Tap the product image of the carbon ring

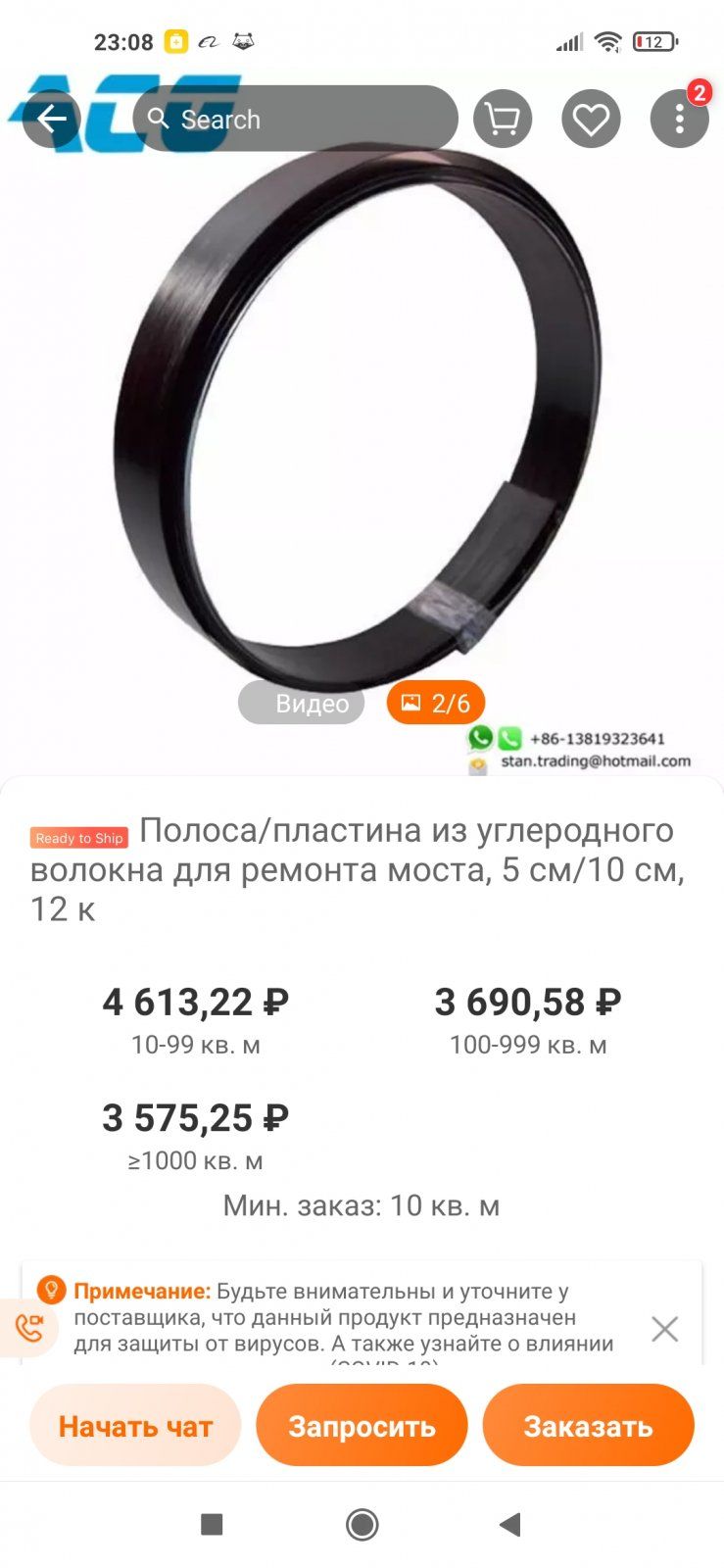coord(362,412)
